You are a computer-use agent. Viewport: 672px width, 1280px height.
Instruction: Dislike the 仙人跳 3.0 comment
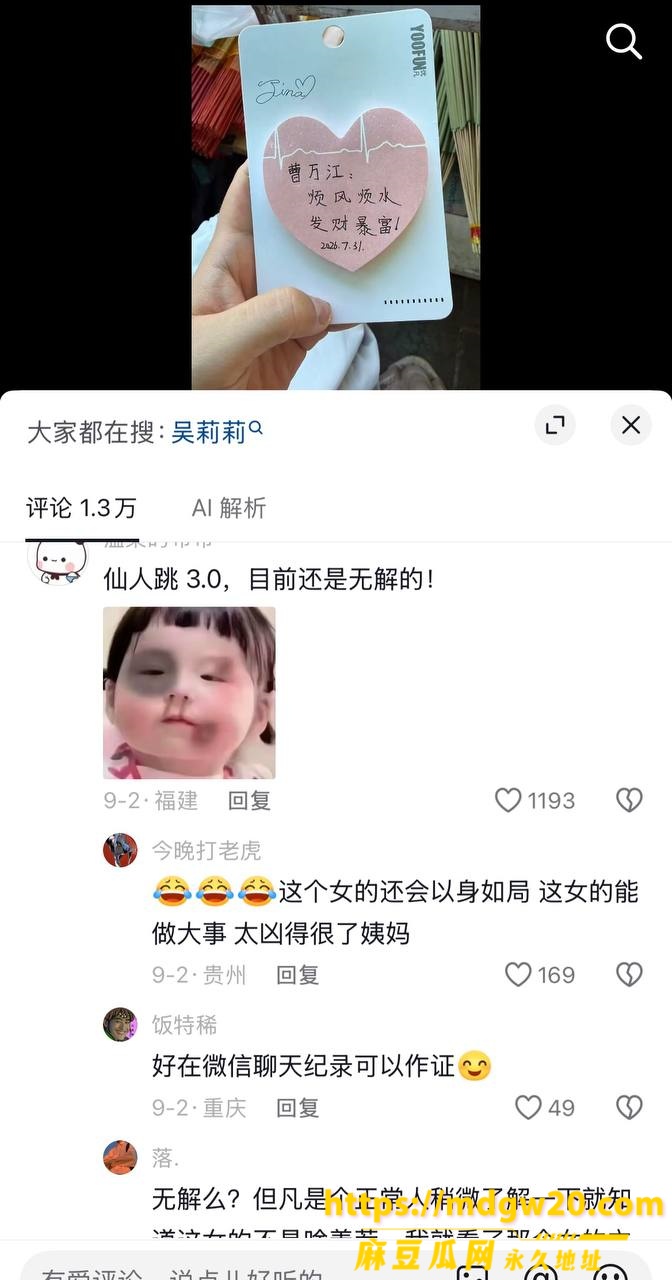coord(629,800)
